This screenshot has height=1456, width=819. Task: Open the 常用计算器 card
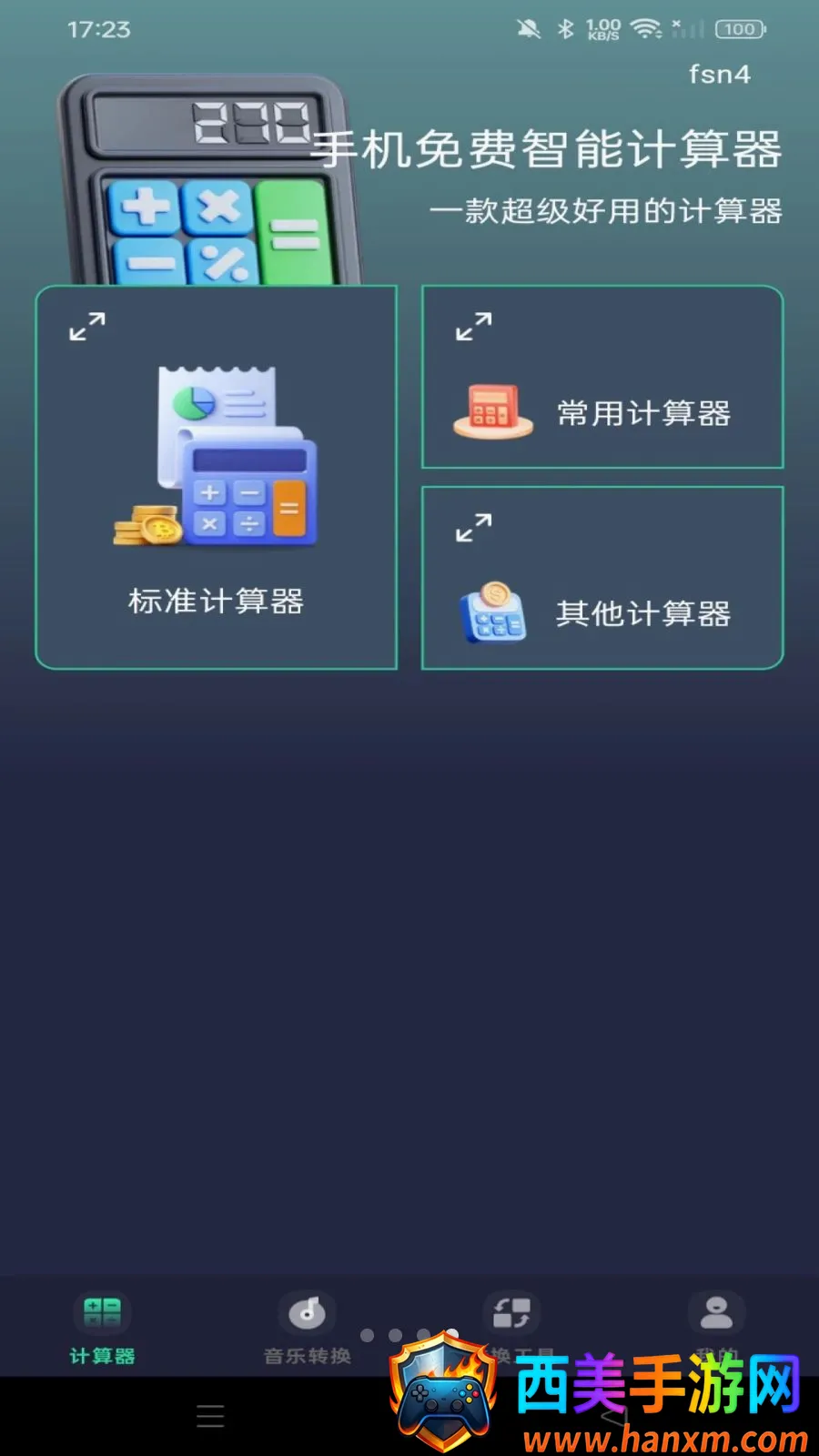coord(602,378)
